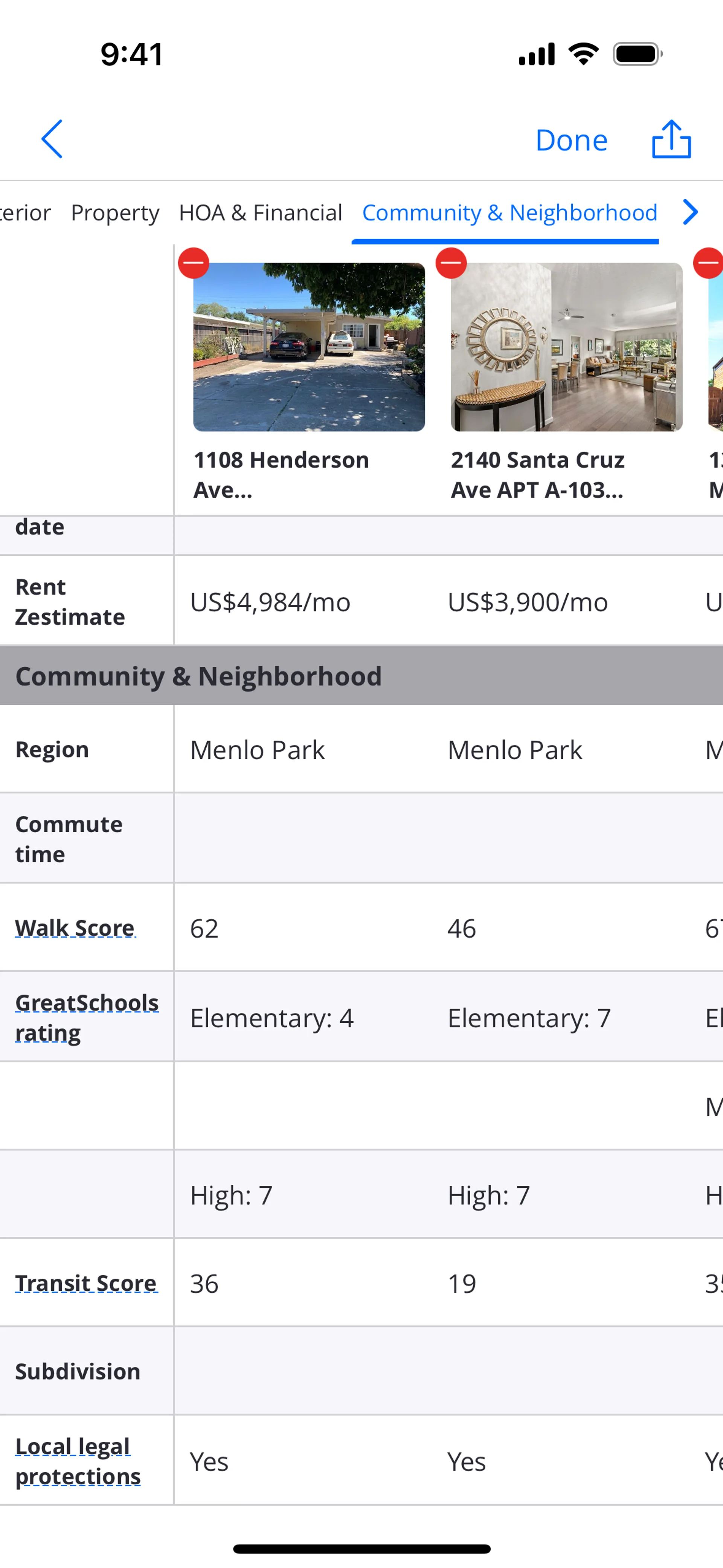Go back using the top-left arrow
This screenshot has width=723, height=1568.
coord(52,139)
